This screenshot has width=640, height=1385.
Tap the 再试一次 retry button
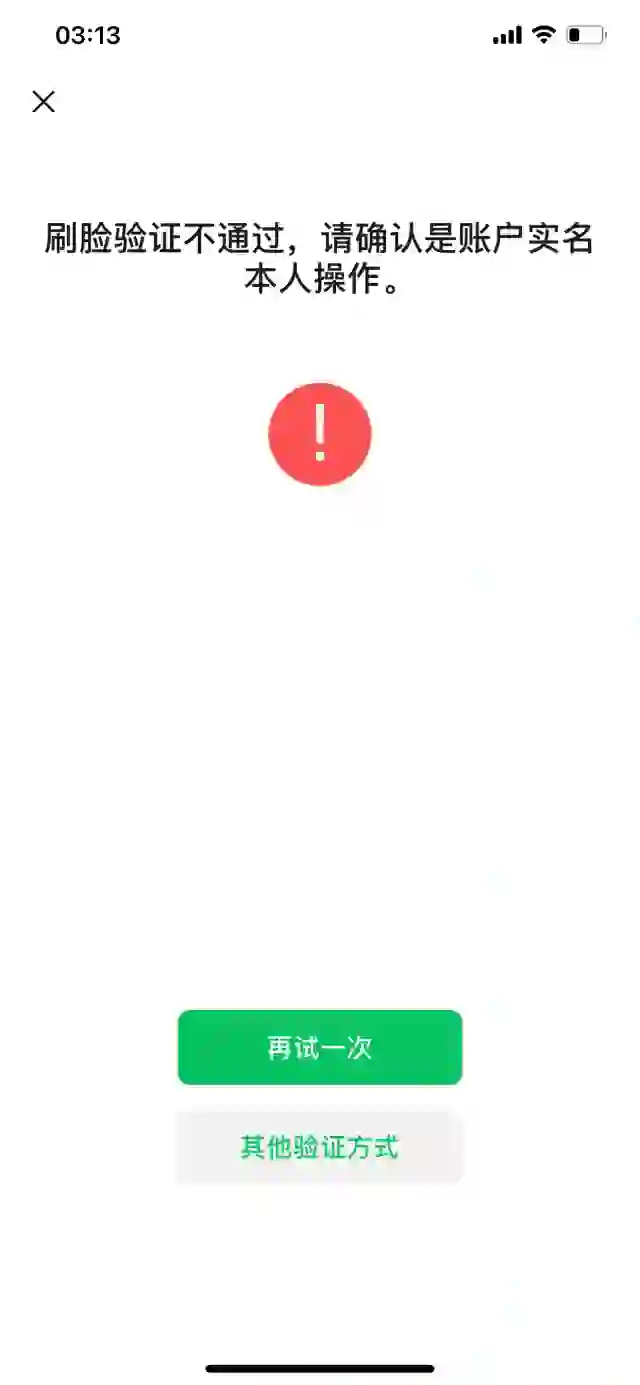pyautogui.click(x=320, y=1047)
